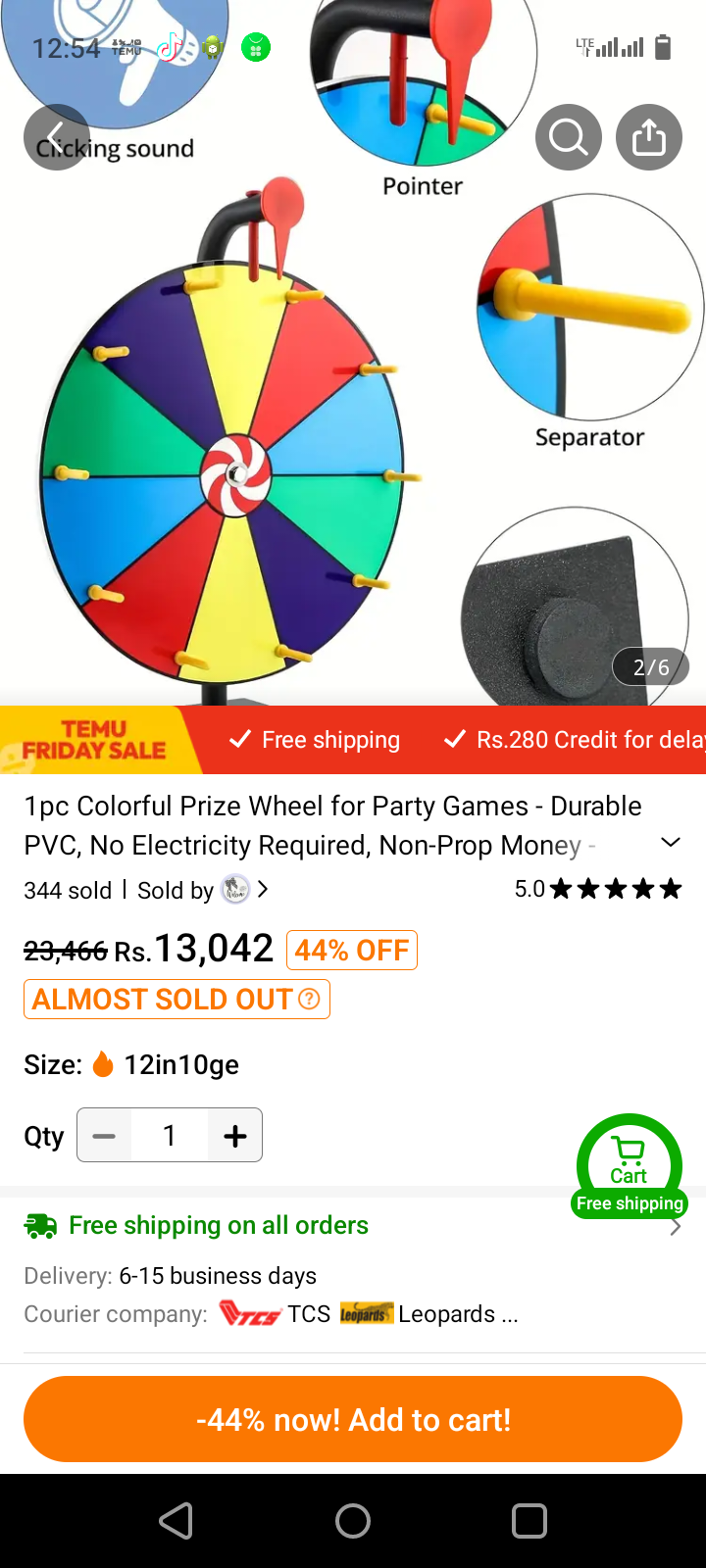Open Free shipping on all orders details
This screenshot has height=1568, width=706.
[x=353, y=1226]
